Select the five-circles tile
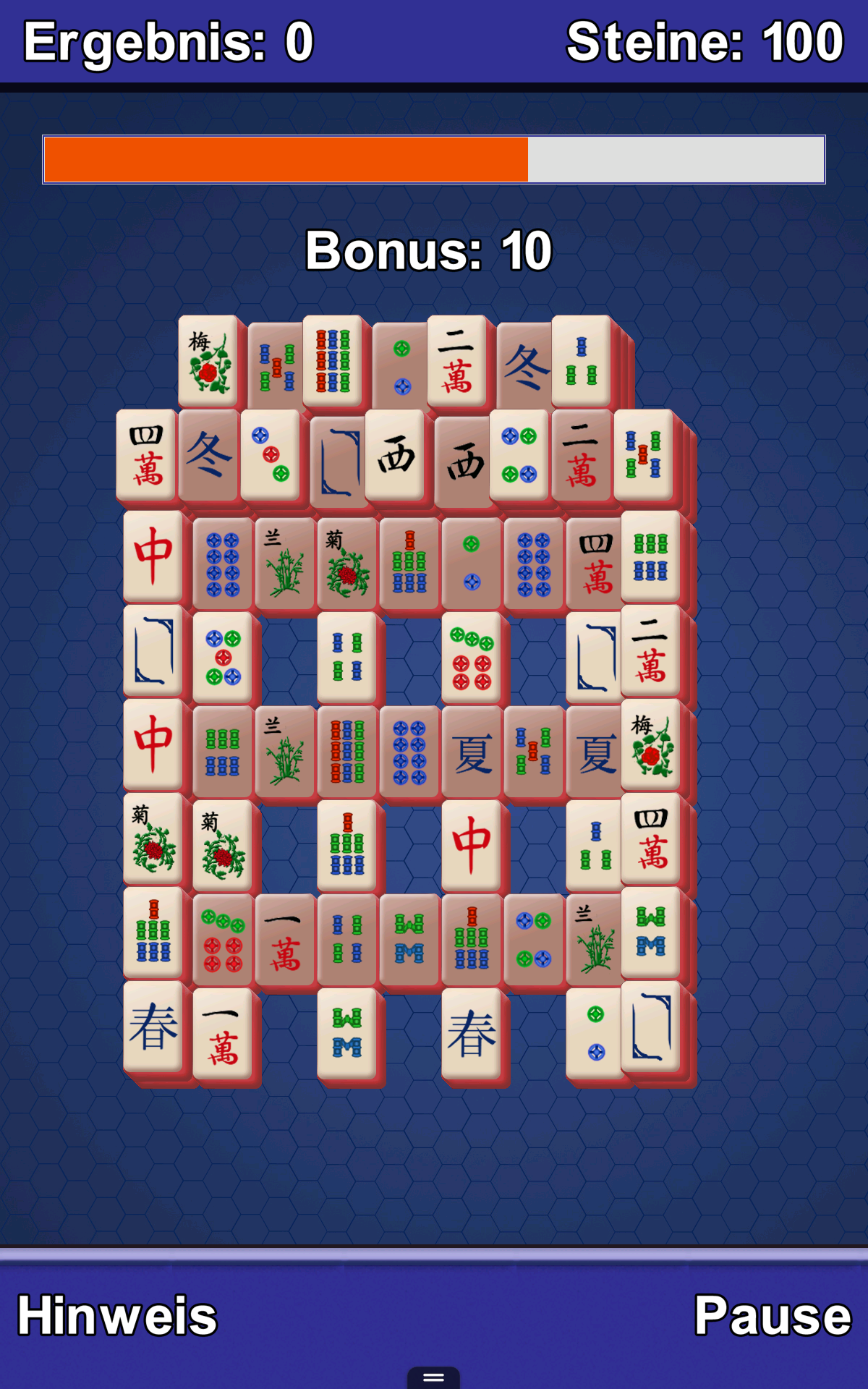The width and height of the screenshot is (868, 1389). pyautogui.click(x=222, y=658)
